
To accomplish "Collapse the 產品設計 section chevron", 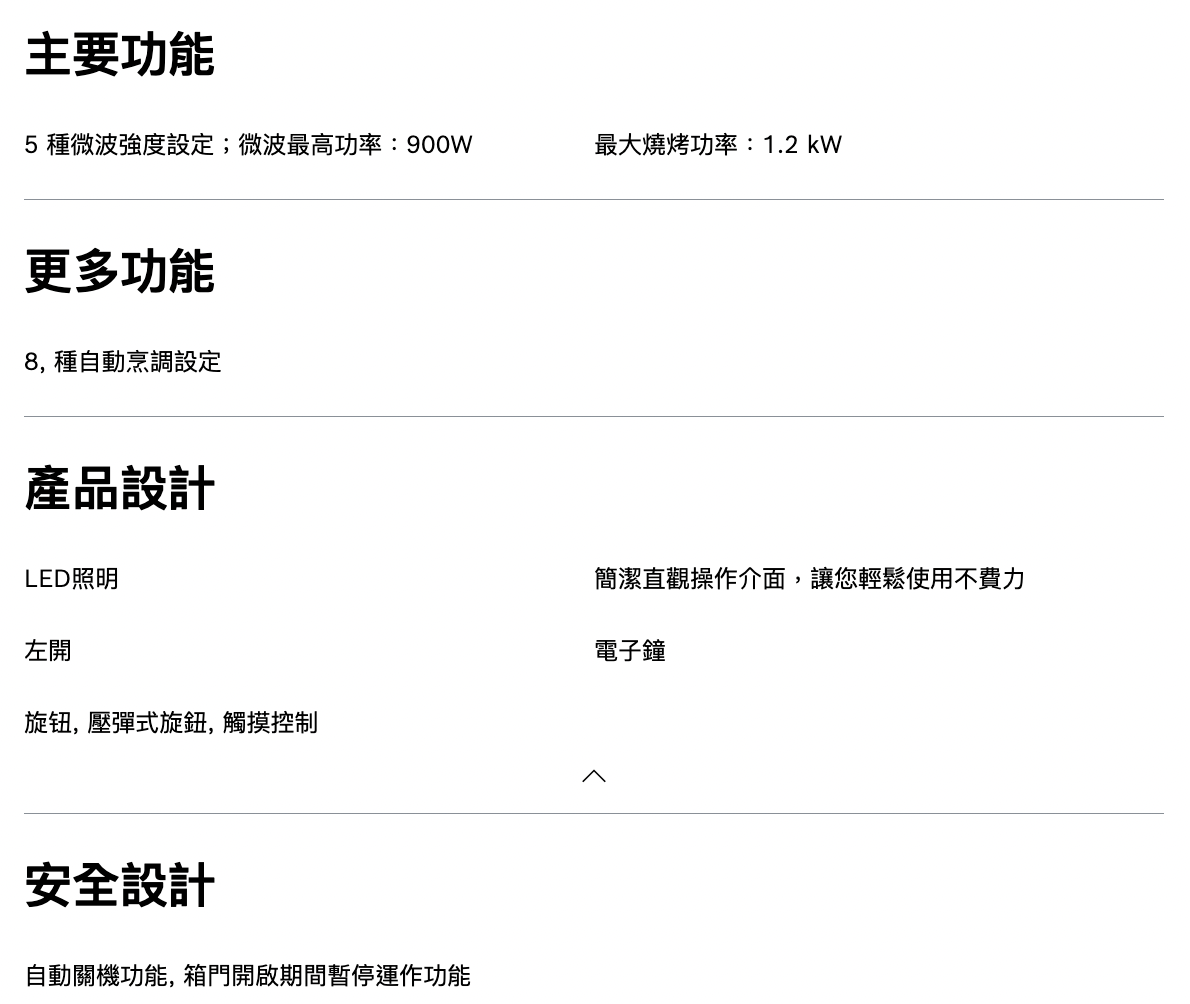I will [x=594, y=776].
